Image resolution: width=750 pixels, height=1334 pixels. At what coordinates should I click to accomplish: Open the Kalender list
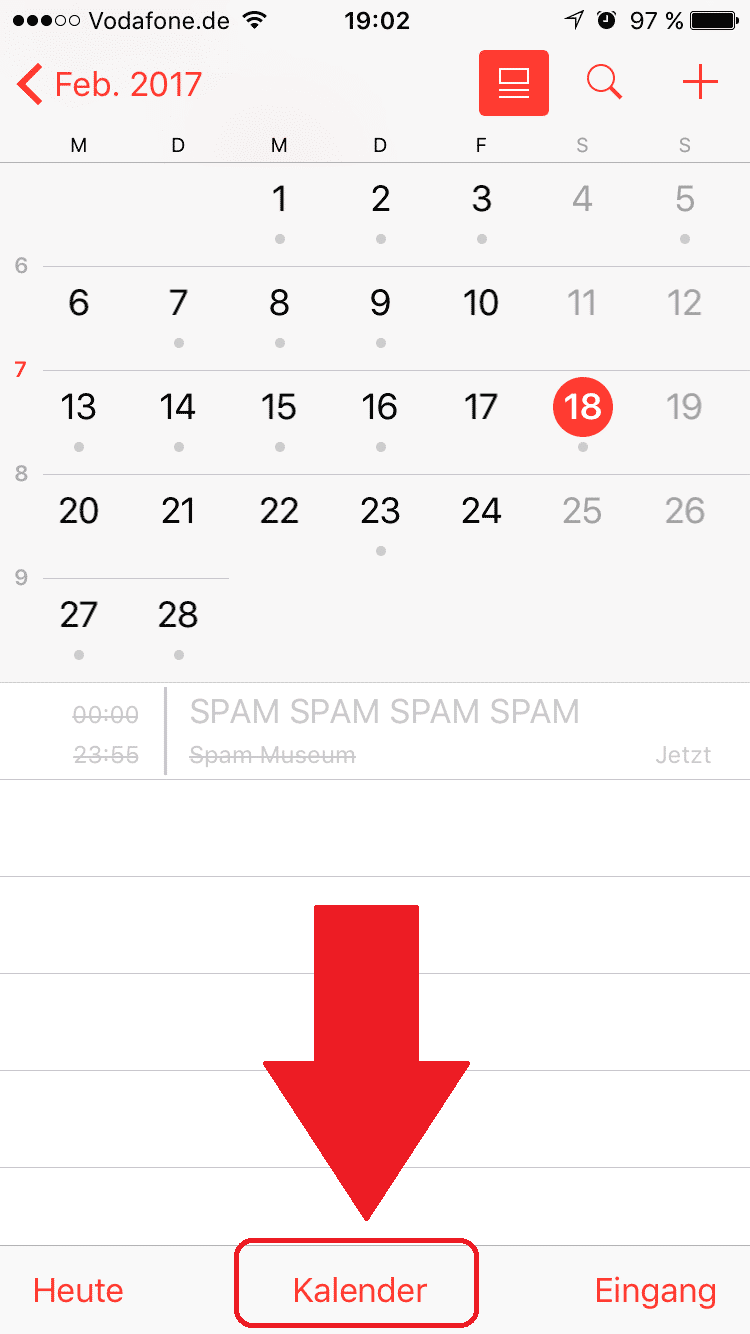359,1290
